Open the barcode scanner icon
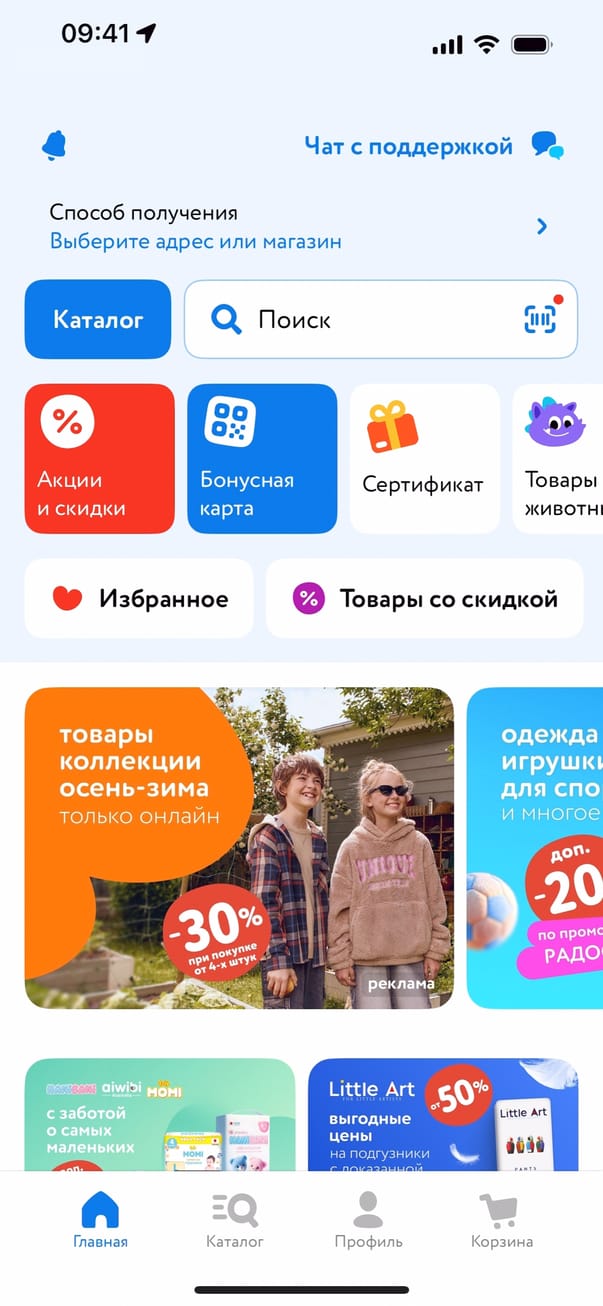Viewport: 603px width, 1306px height. coord(540,320)
